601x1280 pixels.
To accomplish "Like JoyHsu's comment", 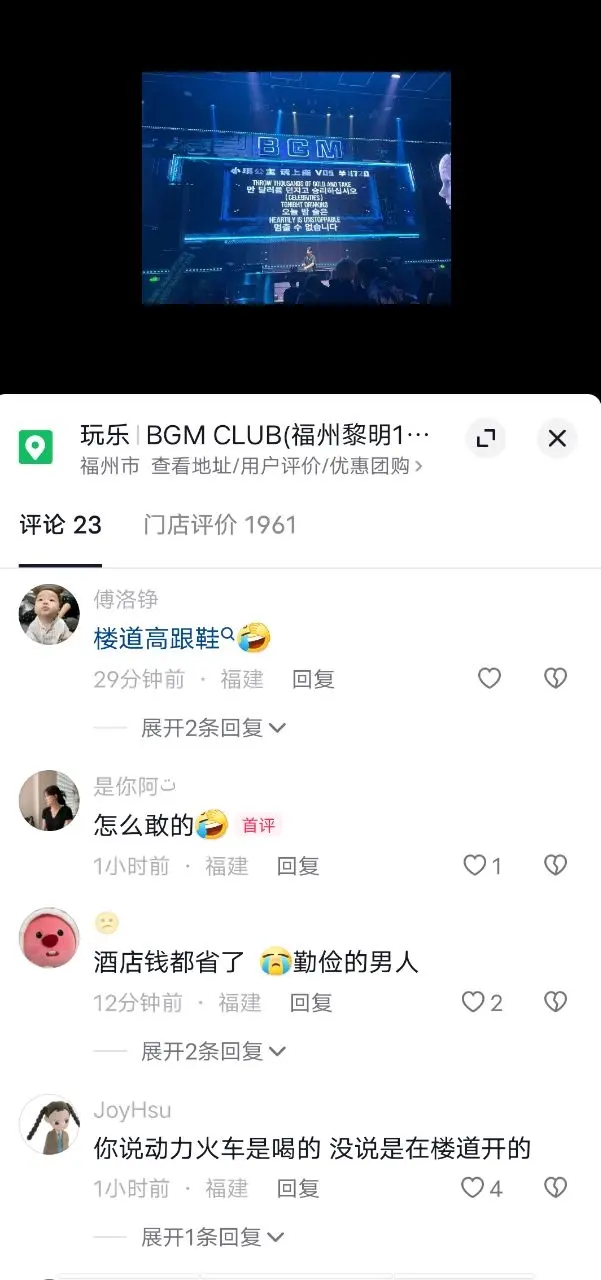I will [x=473, y=1188].
